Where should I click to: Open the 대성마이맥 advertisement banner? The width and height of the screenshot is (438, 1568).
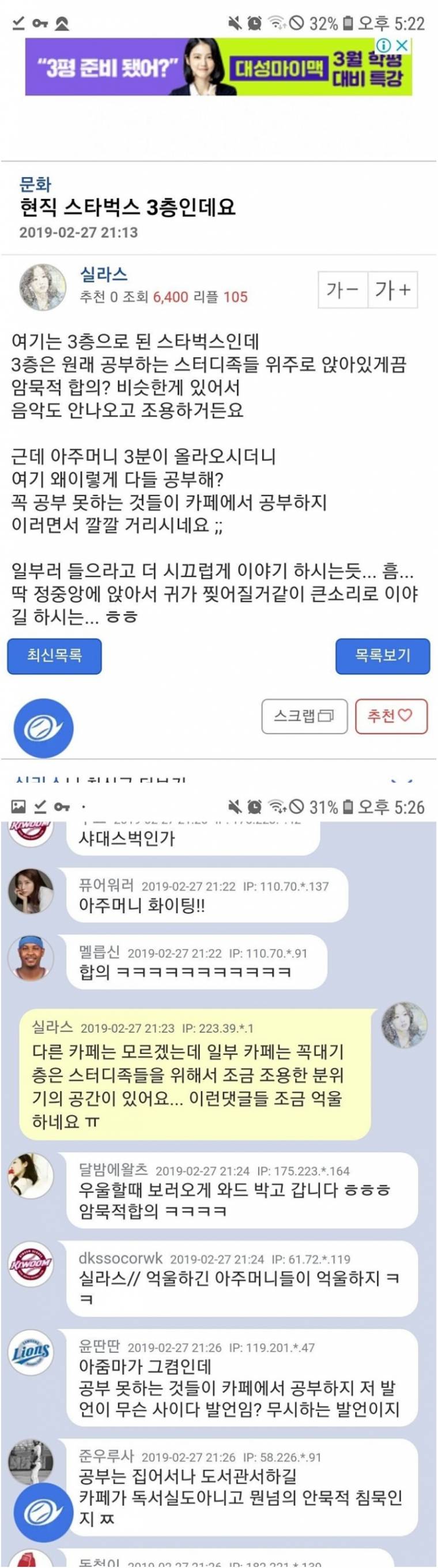(x=218, y=67)
